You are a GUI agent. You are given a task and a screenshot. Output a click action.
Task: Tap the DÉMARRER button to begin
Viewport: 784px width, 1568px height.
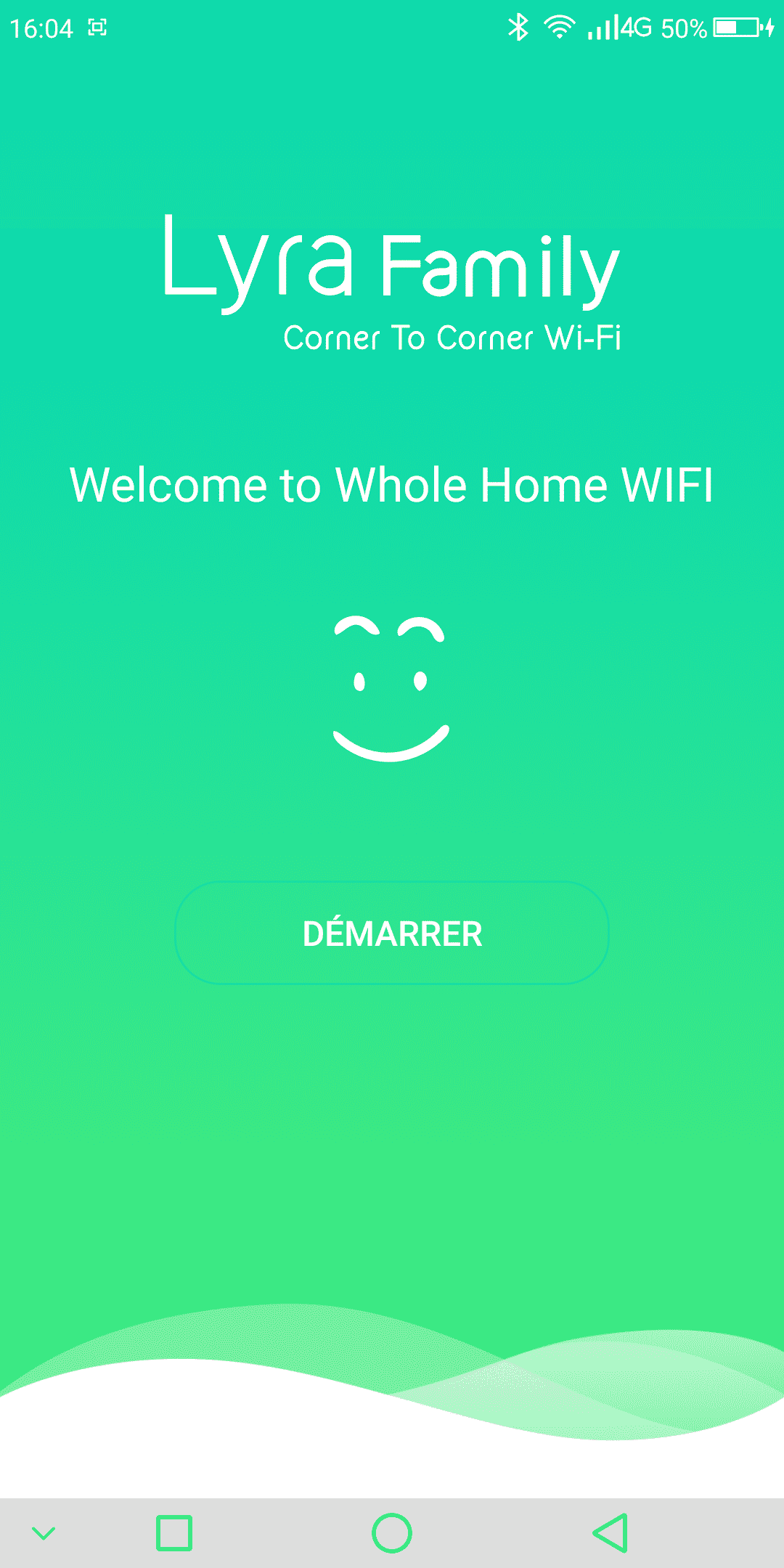tap(392, 933)
